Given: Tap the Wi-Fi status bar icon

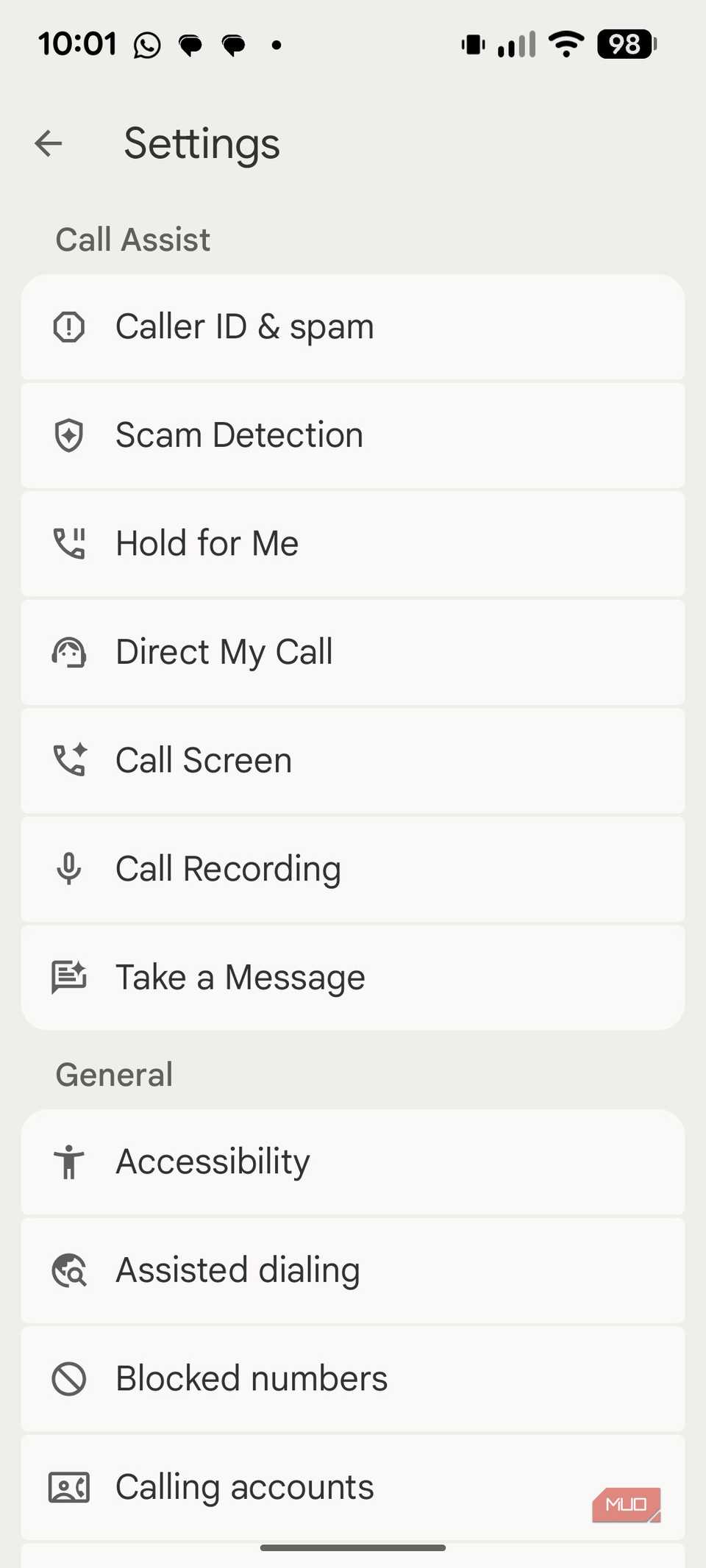Looking at the screenshot, I should click(x=566, y=44).
